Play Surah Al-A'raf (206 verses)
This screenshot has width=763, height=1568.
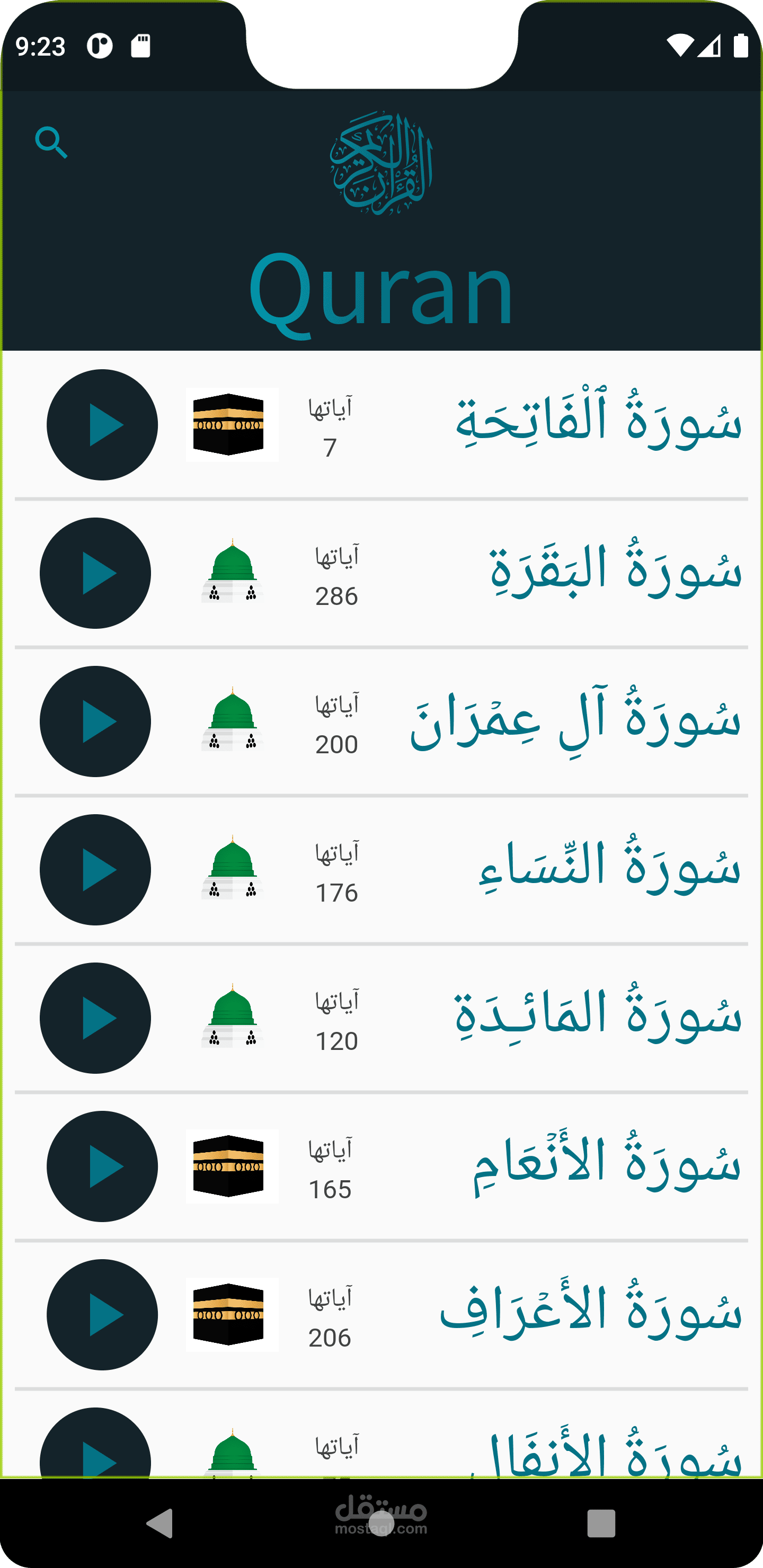(x=102, y=1315)
